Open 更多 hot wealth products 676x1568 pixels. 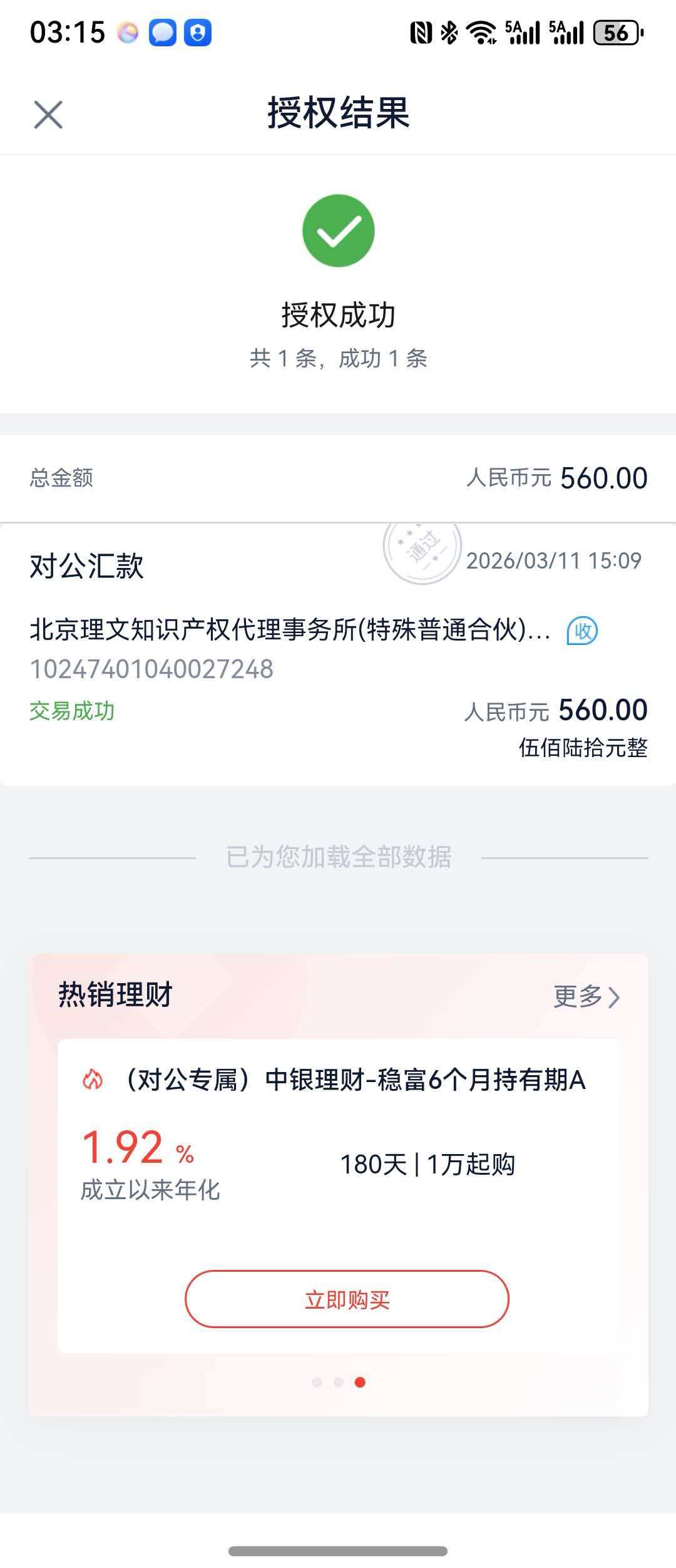(x=586, y=996)
